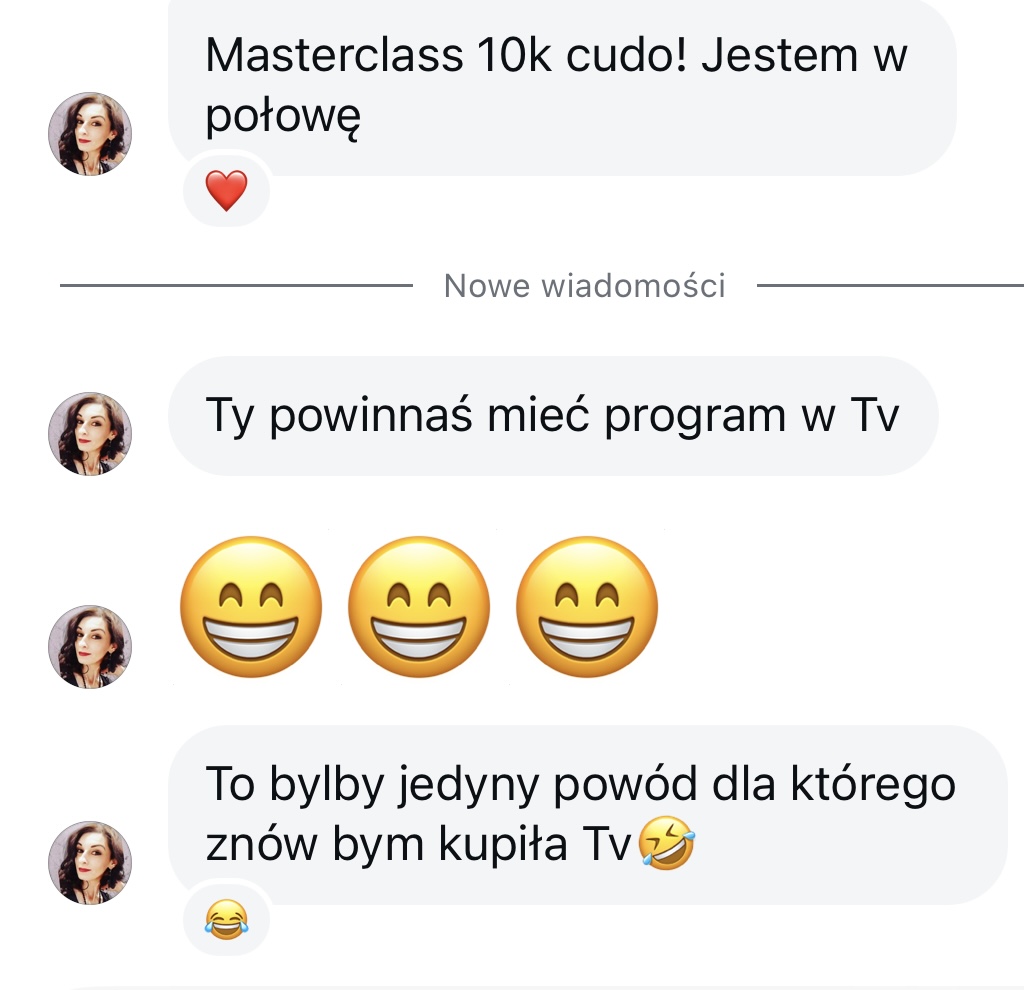1024x990 pixels.
Task: Select the avatar beside the three grinning emojis
Action: (90, 646)
